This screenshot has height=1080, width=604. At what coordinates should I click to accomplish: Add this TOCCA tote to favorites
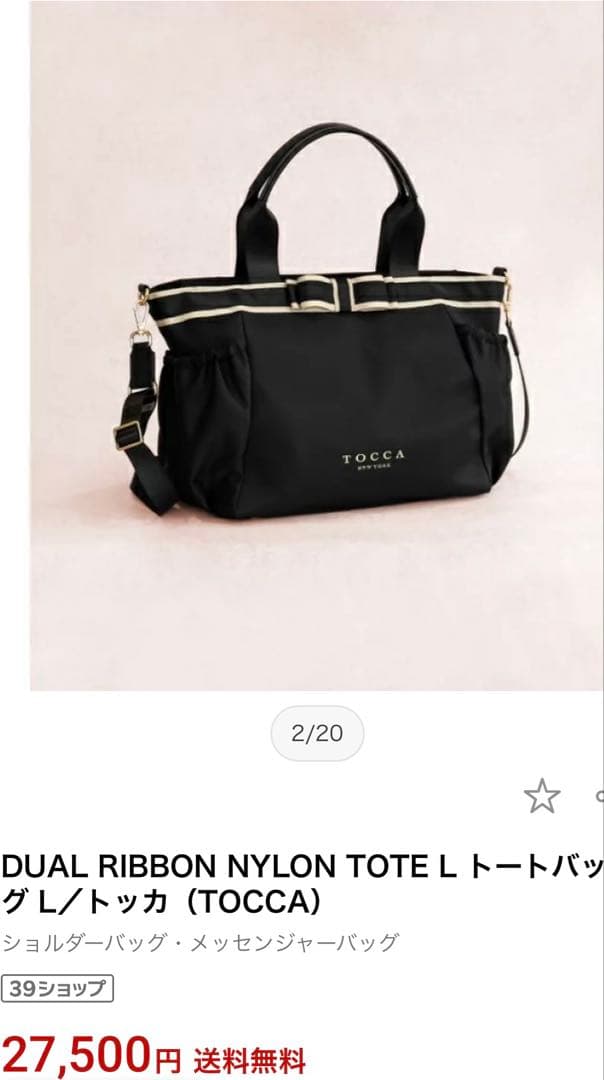542,796
